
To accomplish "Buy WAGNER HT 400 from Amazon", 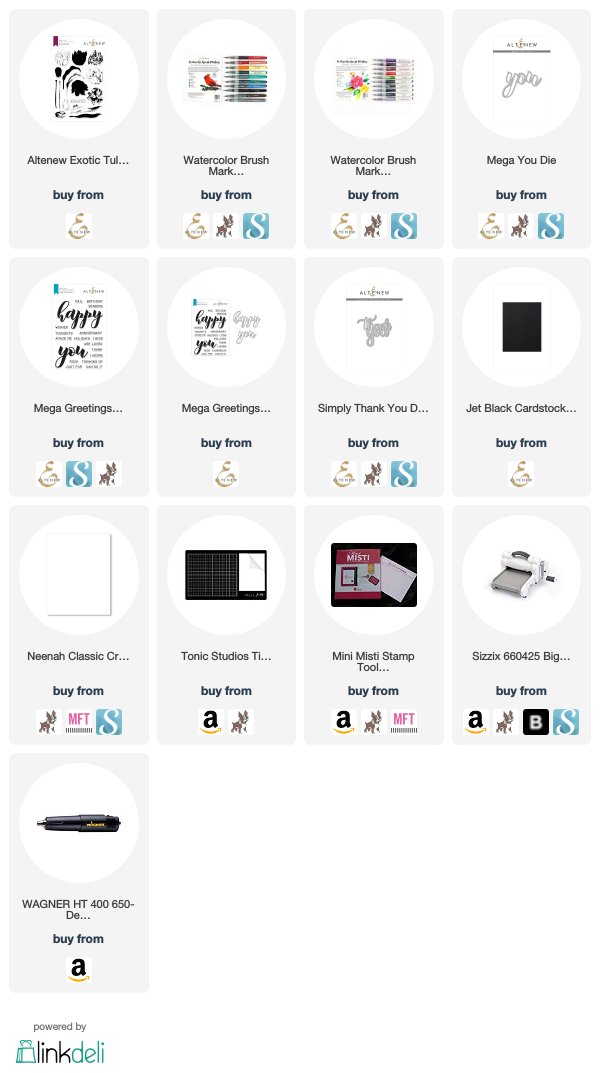I will [x=79, y=969].
